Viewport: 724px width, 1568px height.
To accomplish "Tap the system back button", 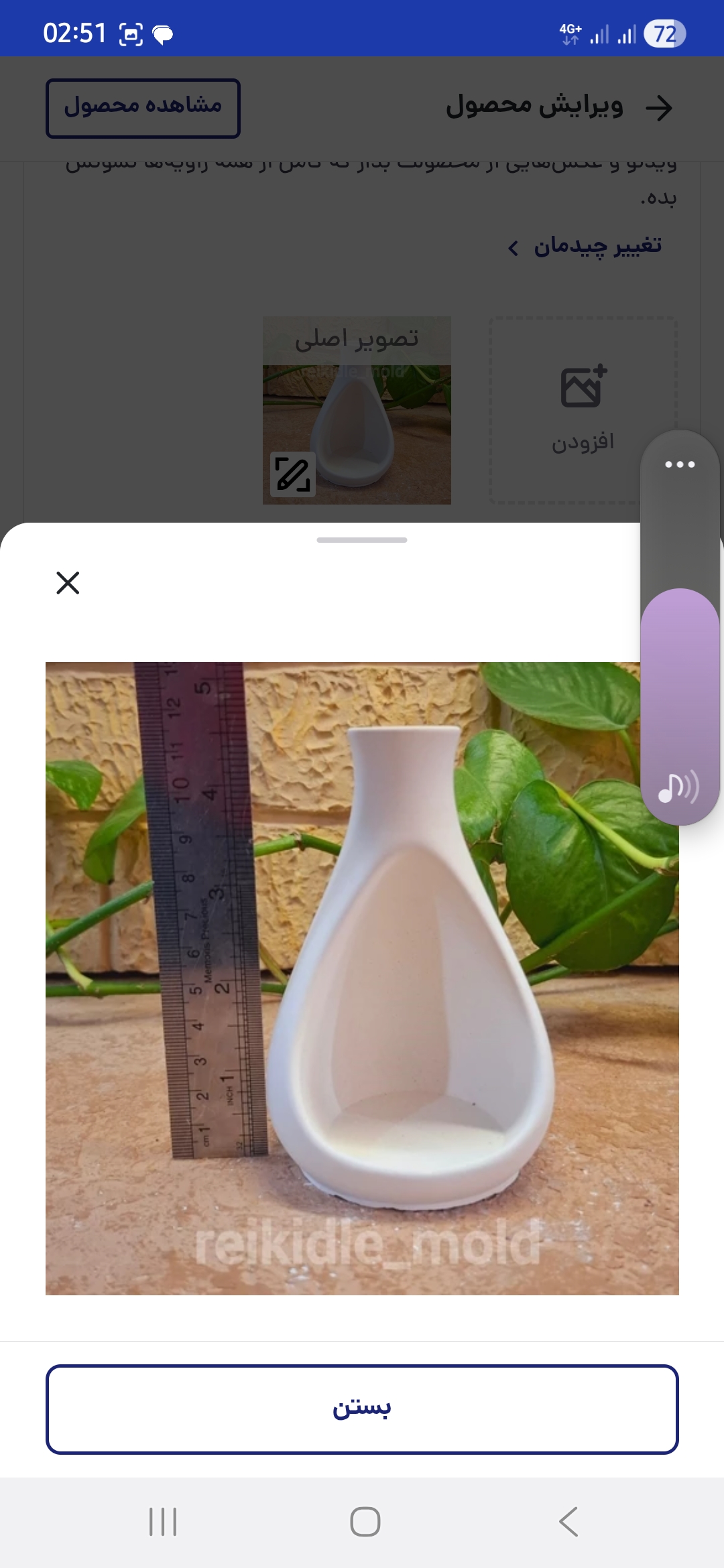I will (x=568, y=1522).
